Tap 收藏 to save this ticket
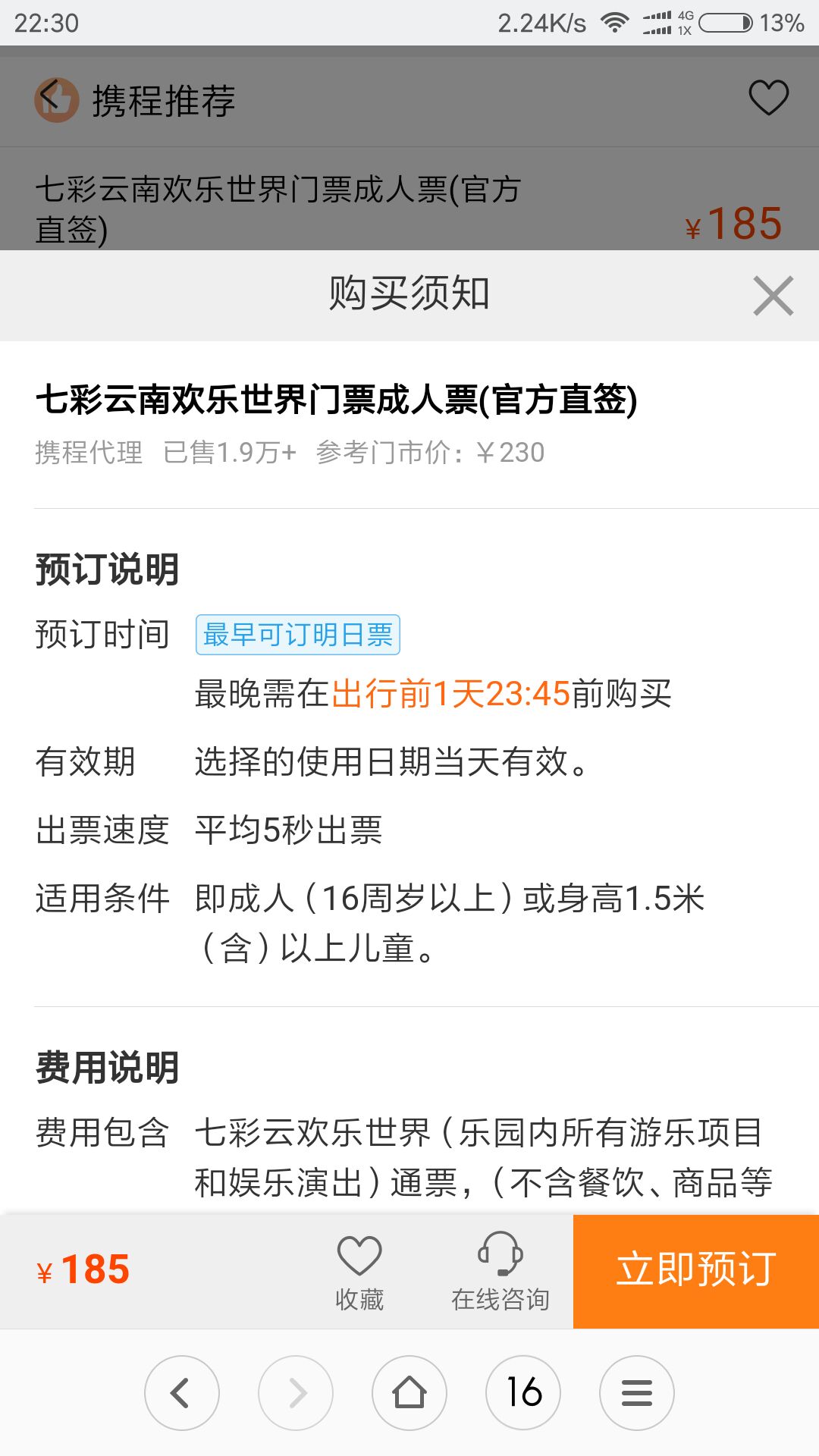The height and width of the screenshot is (1456, 819). 359,1272
